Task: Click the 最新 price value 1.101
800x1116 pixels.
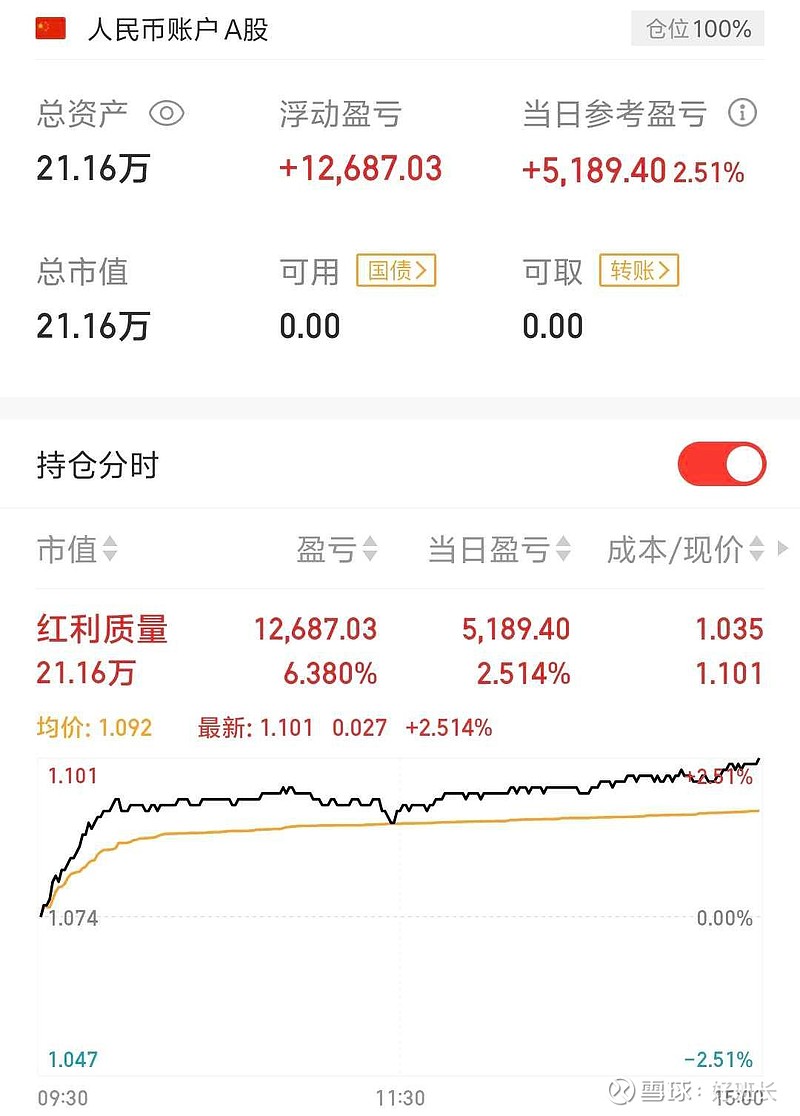Action: click(286, 728)
